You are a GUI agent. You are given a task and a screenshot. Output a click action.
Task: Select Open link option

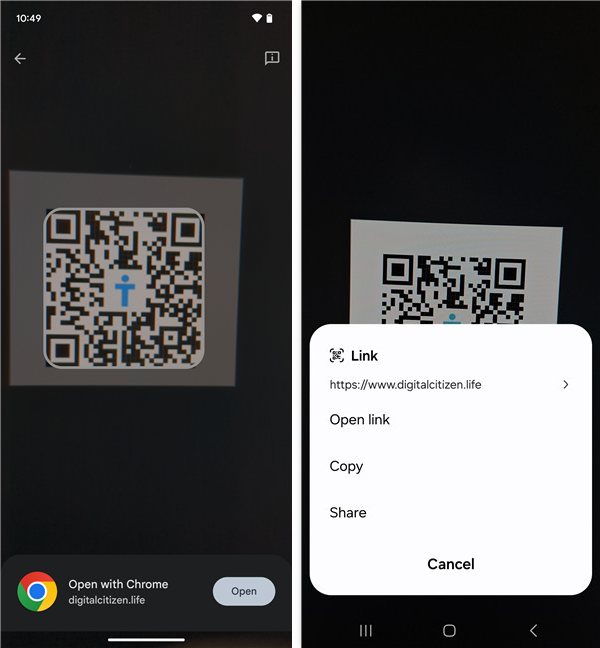pos(360,420)
